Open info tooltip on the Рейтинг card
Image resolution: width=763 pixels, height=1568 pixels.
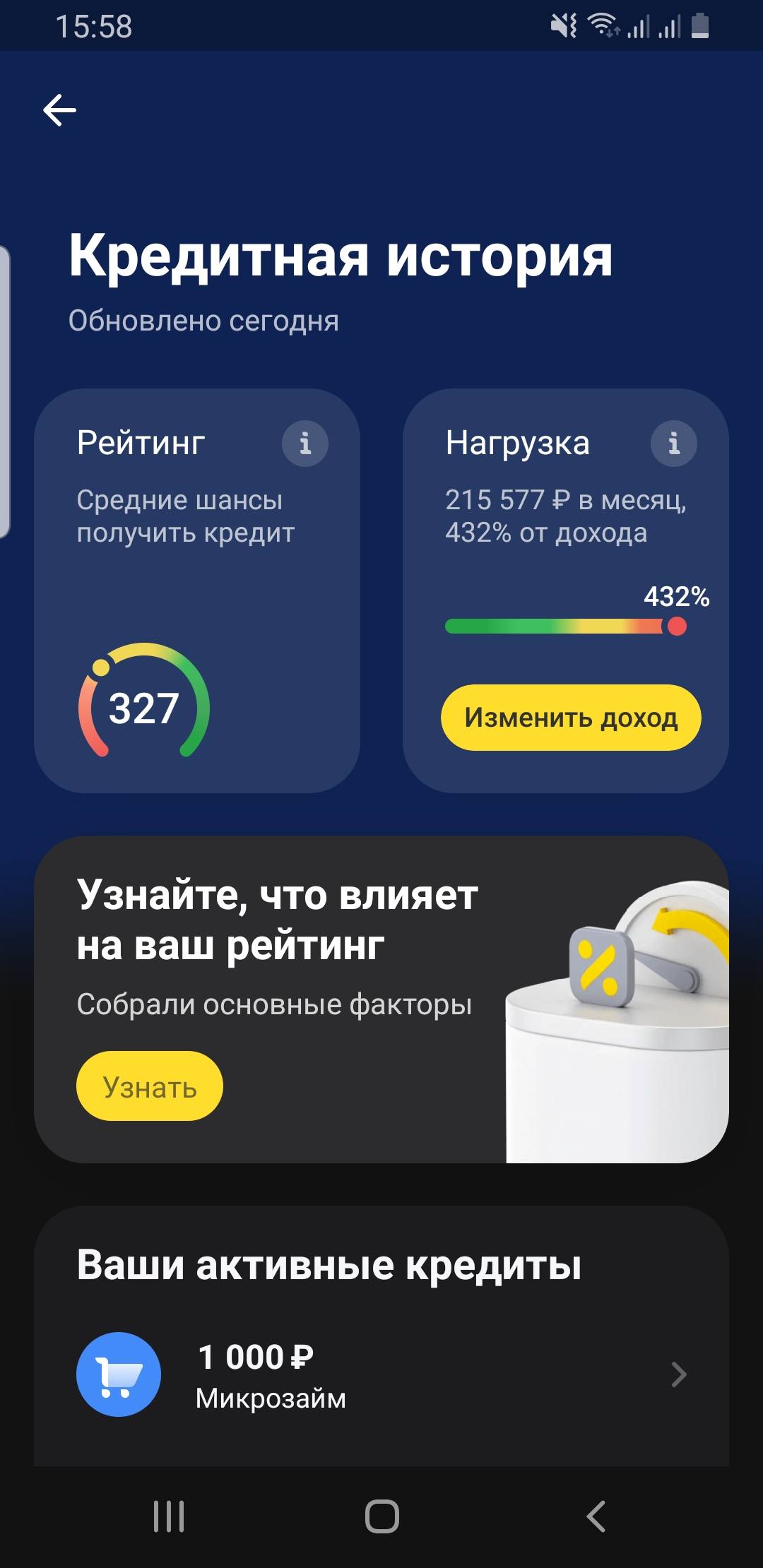(x=305, y=443)
